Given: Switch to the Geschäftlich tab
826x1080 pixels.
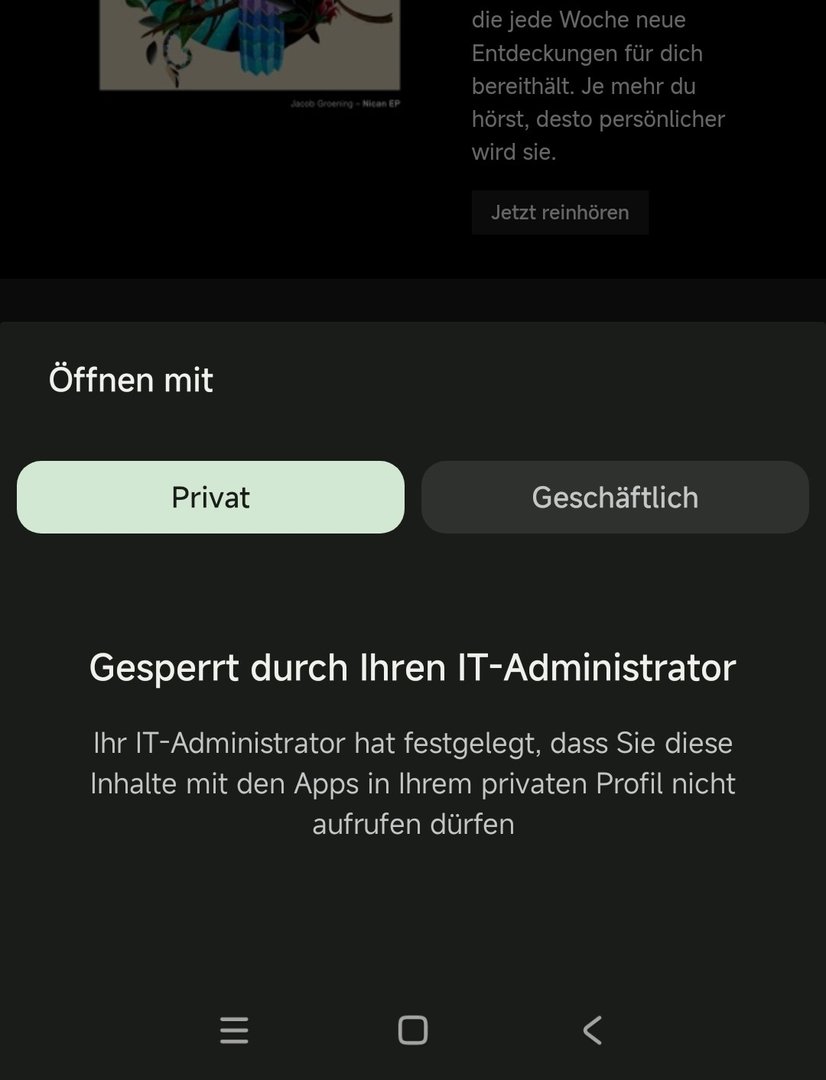Looking at the screenshot, I should pyautogui.click(x=614, y=497).
